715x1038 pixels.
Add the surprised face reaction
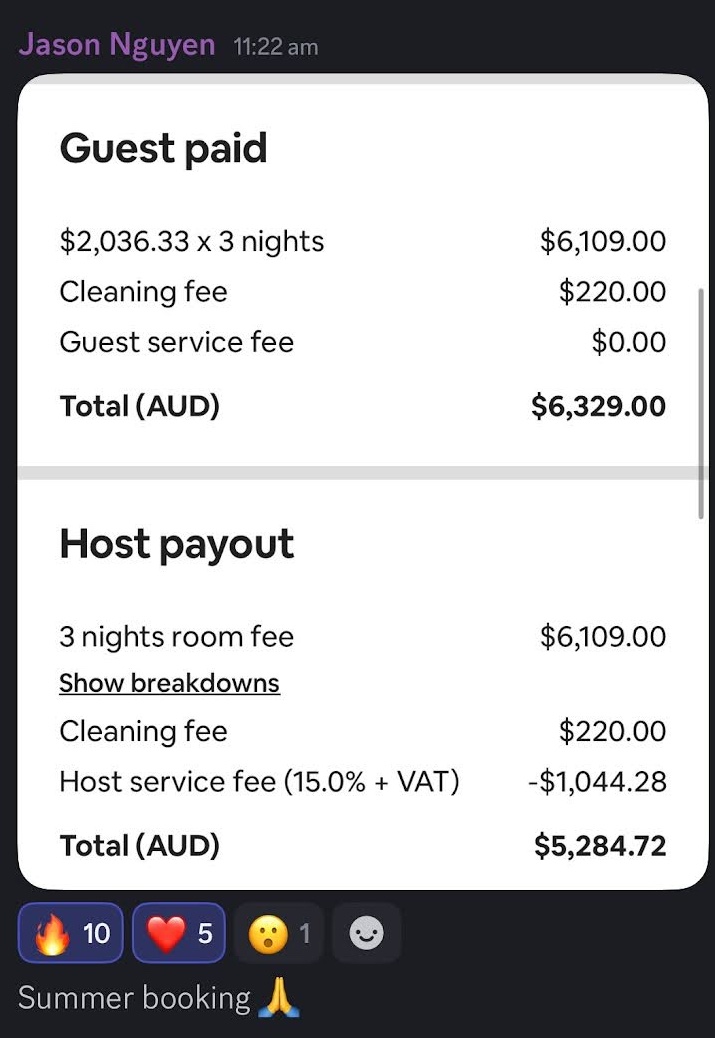tap(278, 933)
